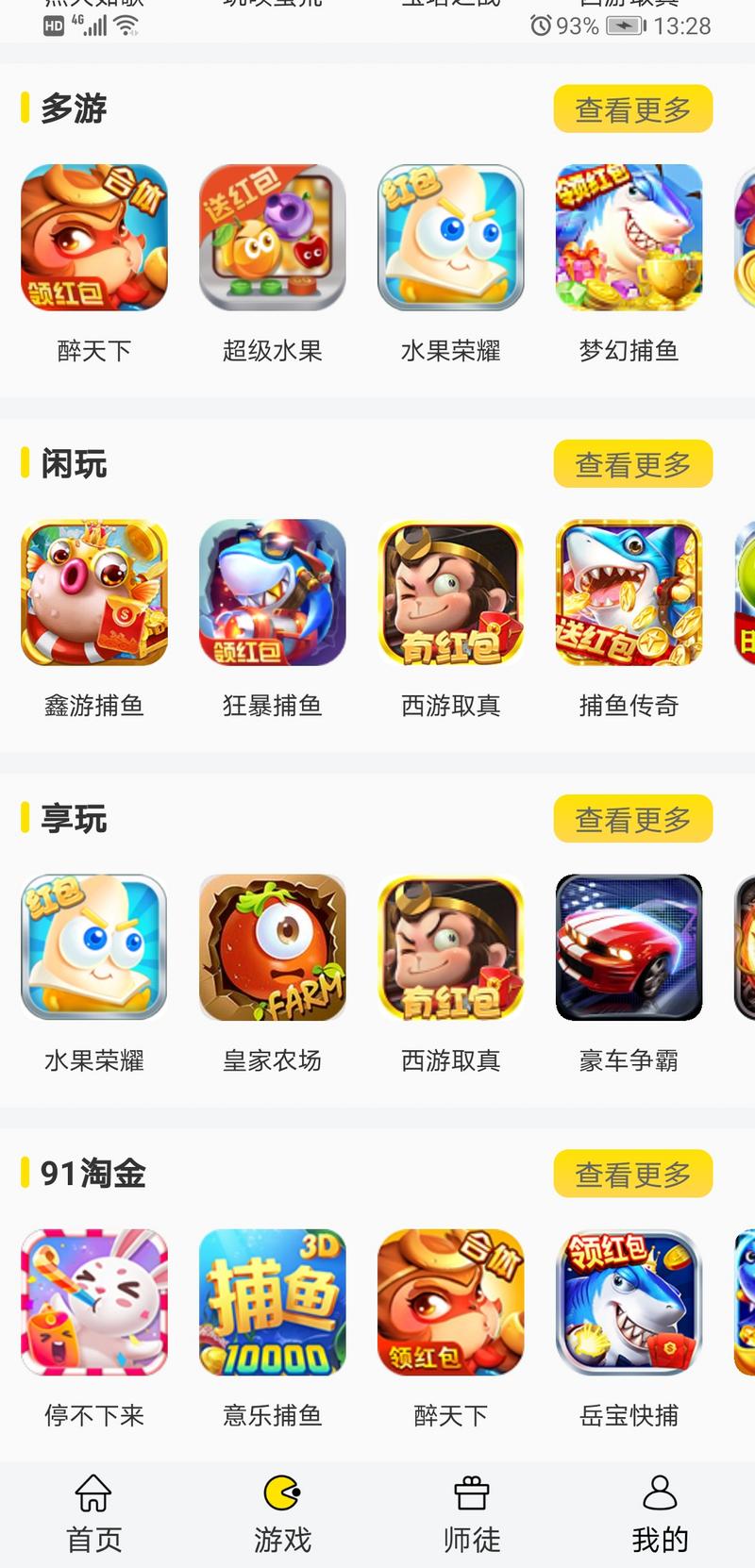
Task: Tap 查看更多 in the 91淘金 section
Action: tap(632, 1174)
